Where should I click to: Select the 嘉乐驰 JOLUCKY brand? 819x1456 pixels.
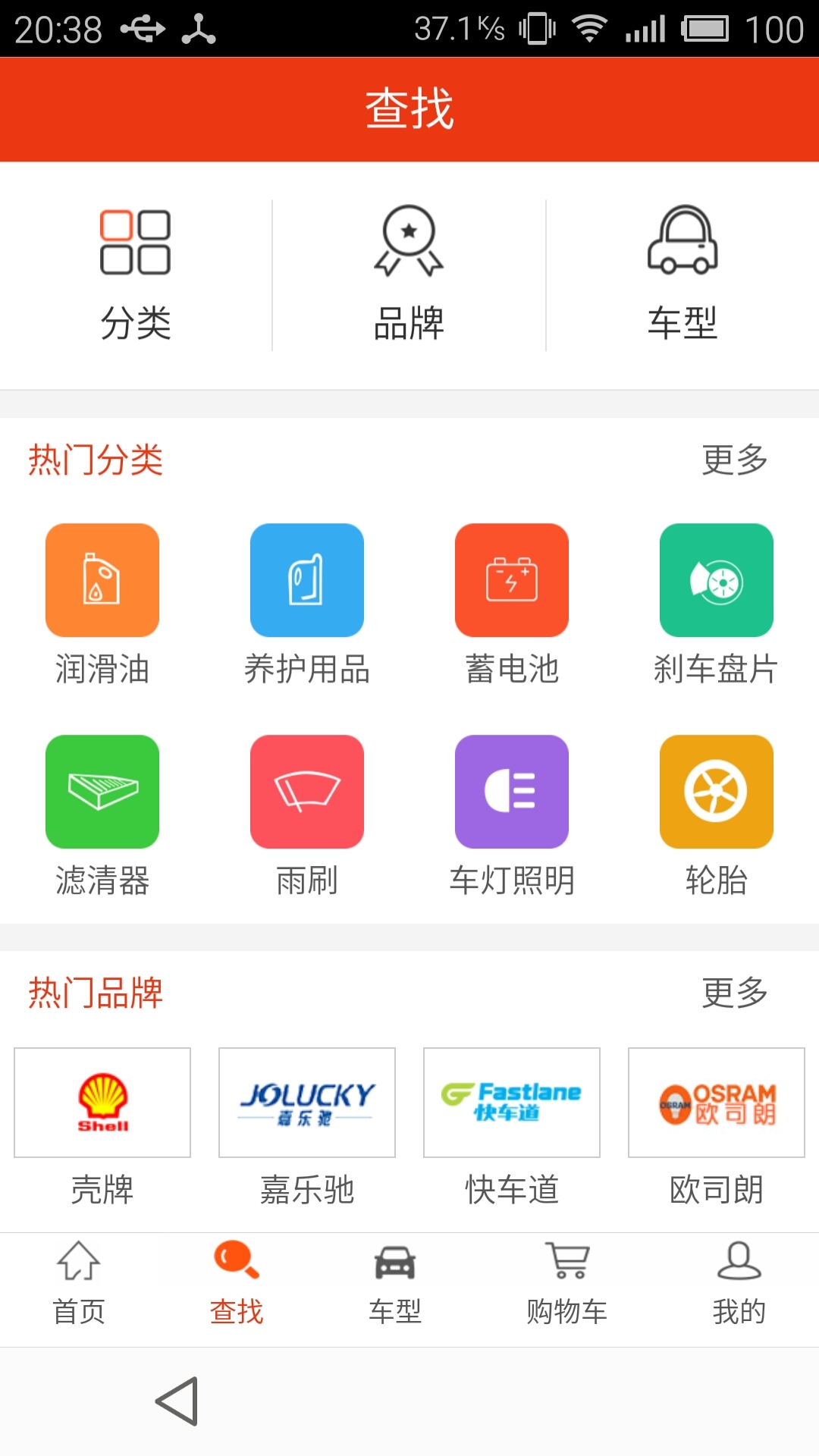coord(307,1126)
